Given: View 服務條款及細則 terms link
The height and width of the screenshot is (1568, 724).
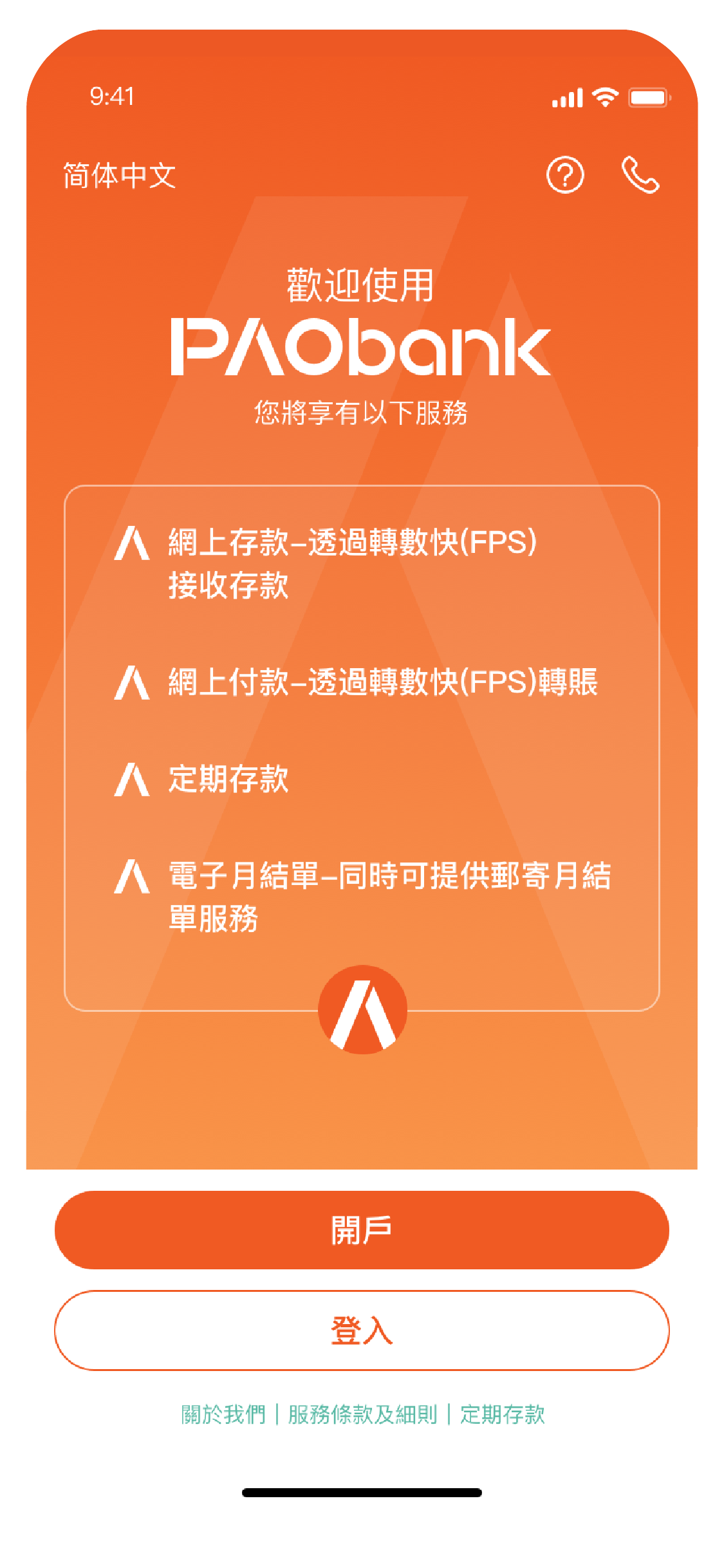Looking at the screenshot, I should coord(362,1414).
